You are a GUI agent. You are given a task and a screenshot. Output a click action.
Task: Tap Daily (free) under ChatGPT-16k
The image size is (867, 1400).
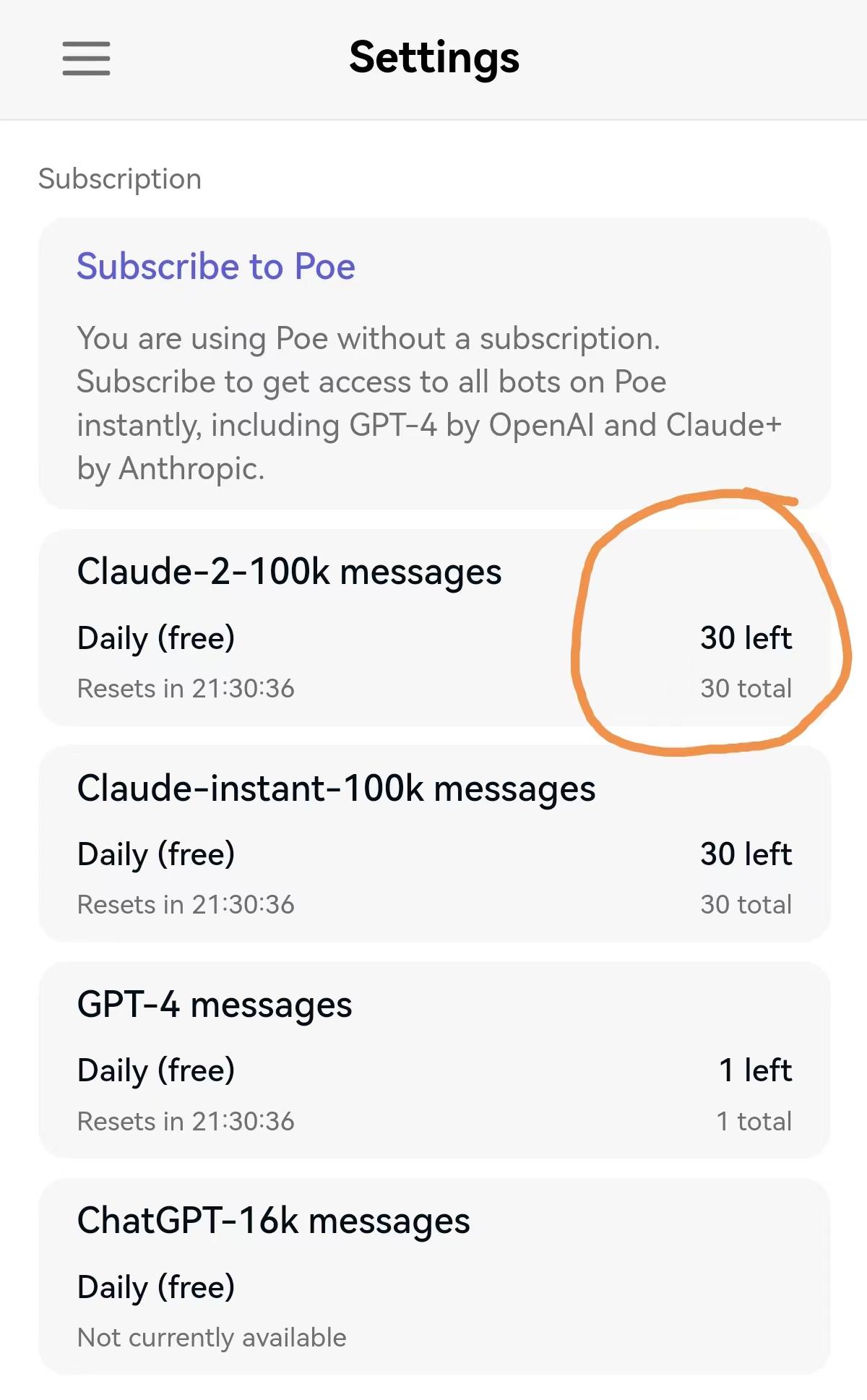156,1286
